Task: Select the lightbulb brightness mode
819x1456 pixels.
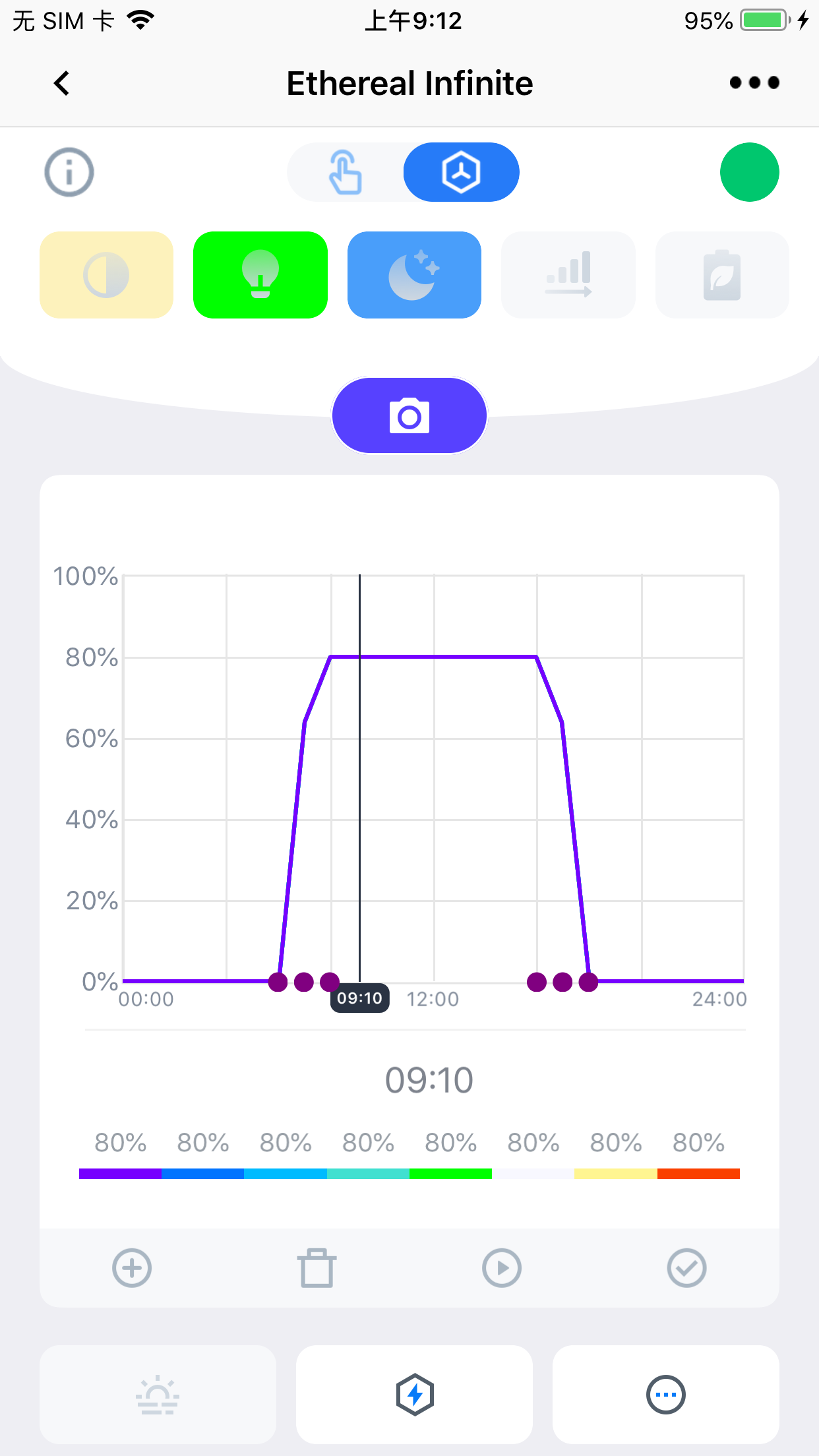Action: click(x=260, y=275)
